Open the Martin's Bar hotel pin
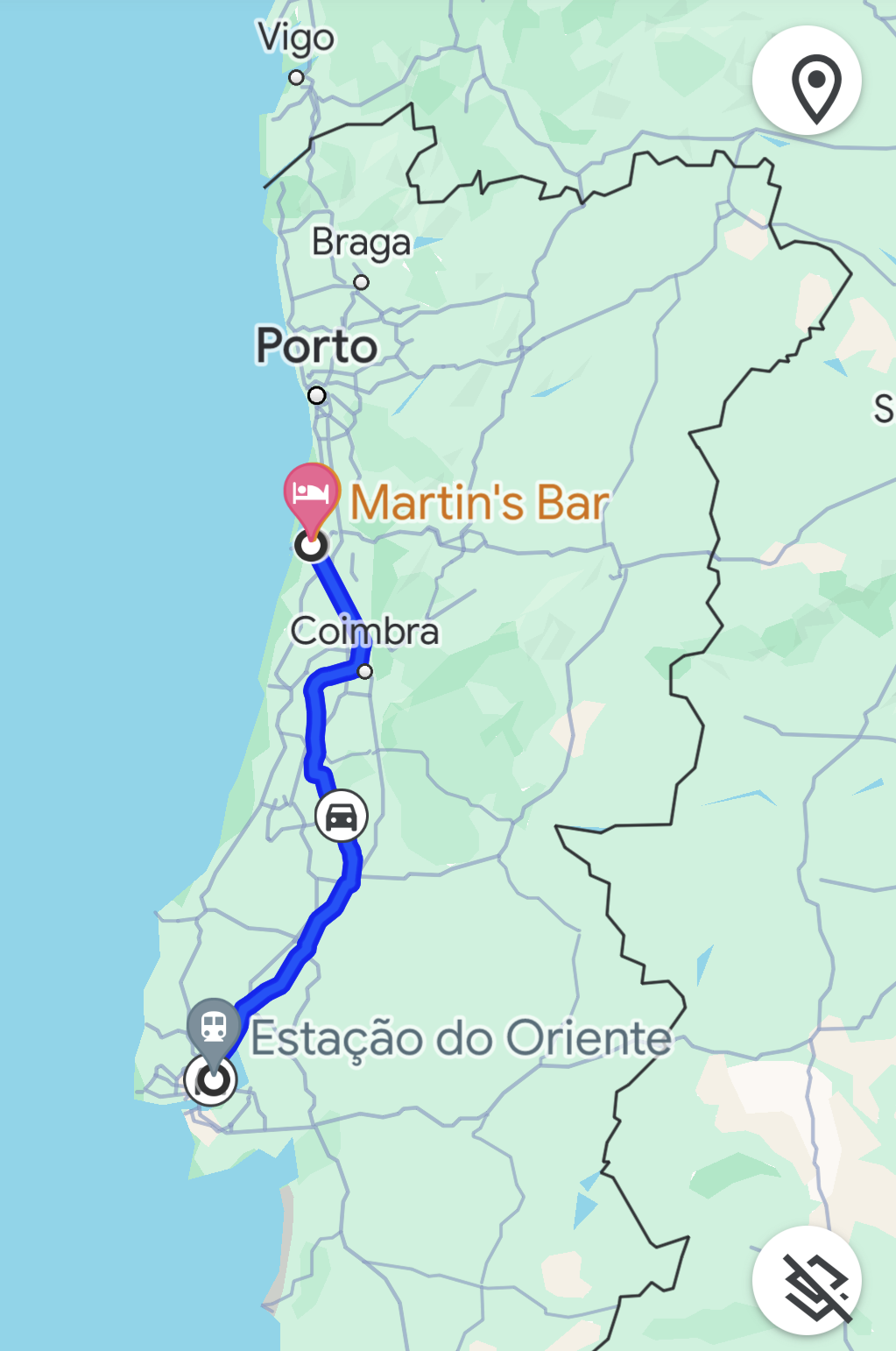The height and width of the screenshot is (1351, 896). click(x=312, y=493)
